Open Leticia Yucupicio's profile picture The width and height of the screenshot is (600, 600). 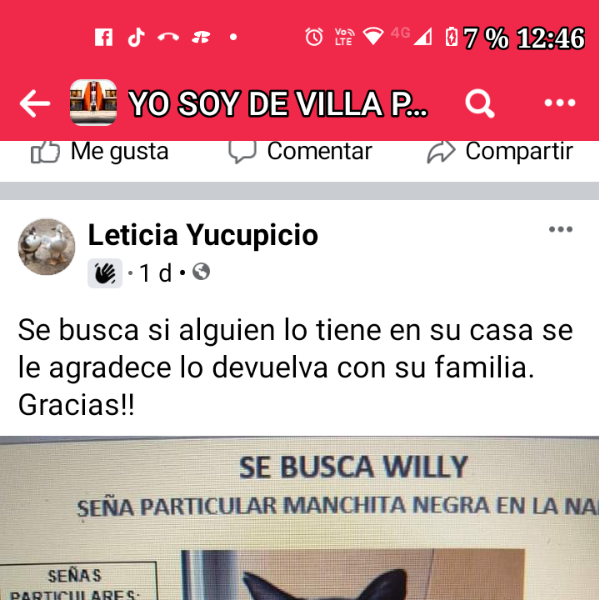[x=46, y=247]
